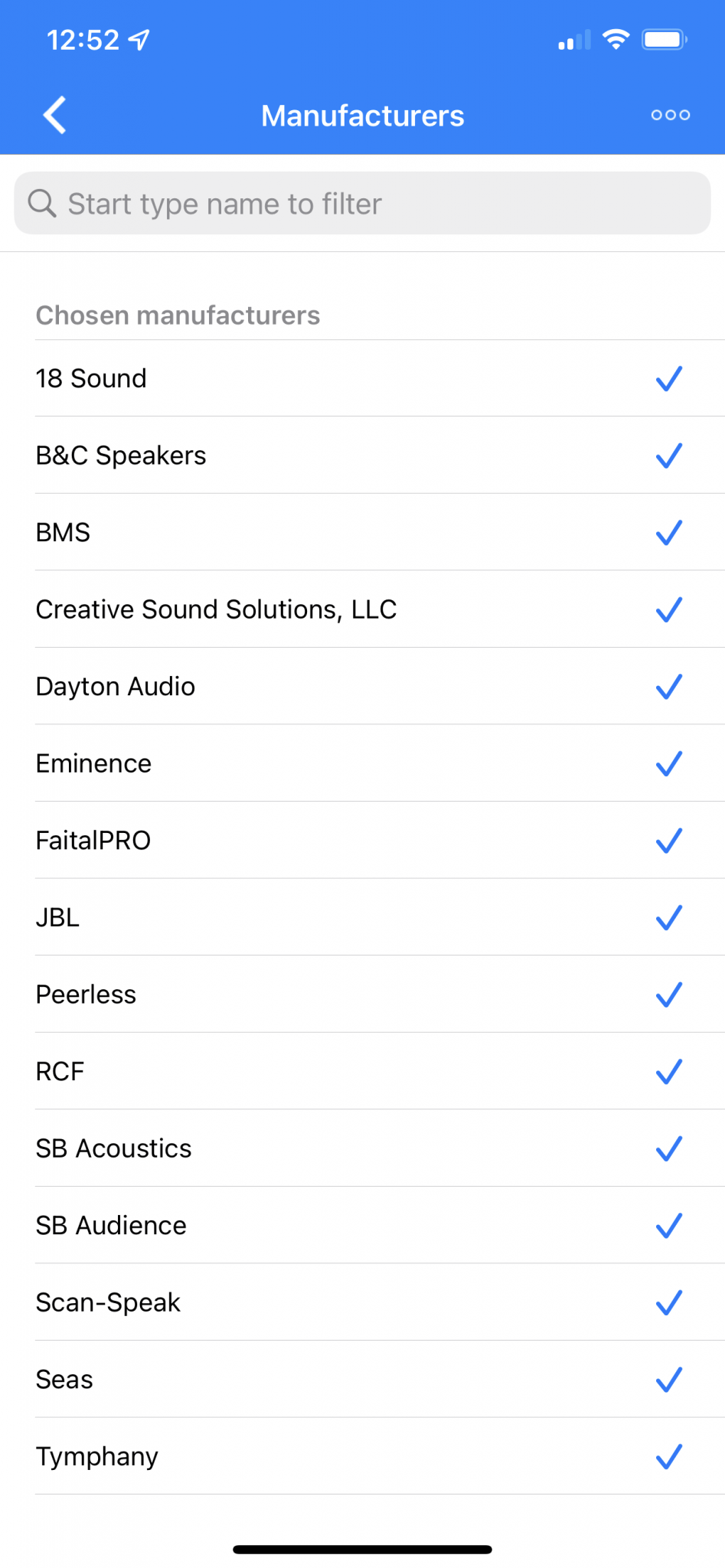Tap the filter name search field
Screen dimensions: 725x1568
click(x=362, y=204)
